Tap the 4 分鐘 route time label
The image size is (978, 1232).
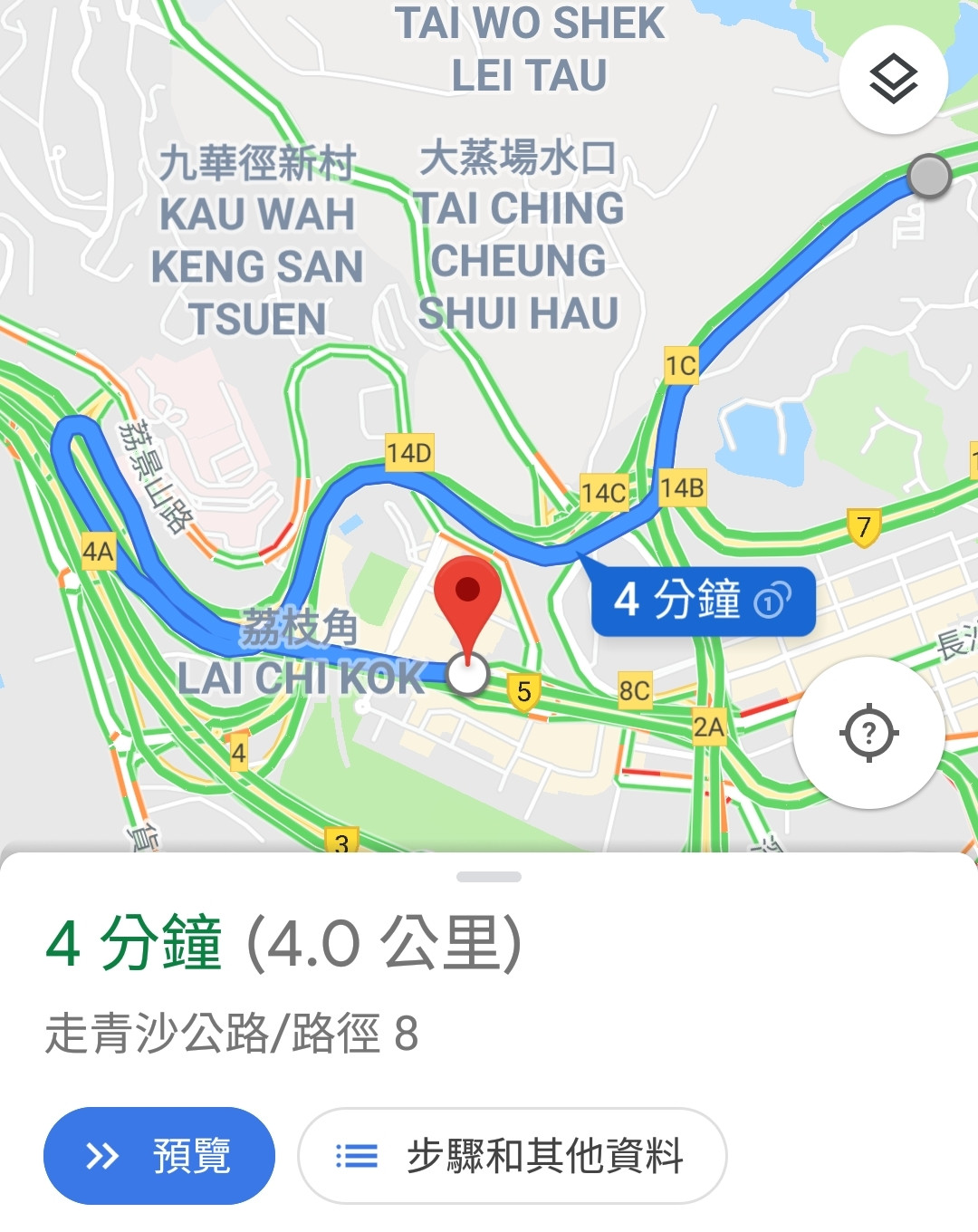point(703,601)
